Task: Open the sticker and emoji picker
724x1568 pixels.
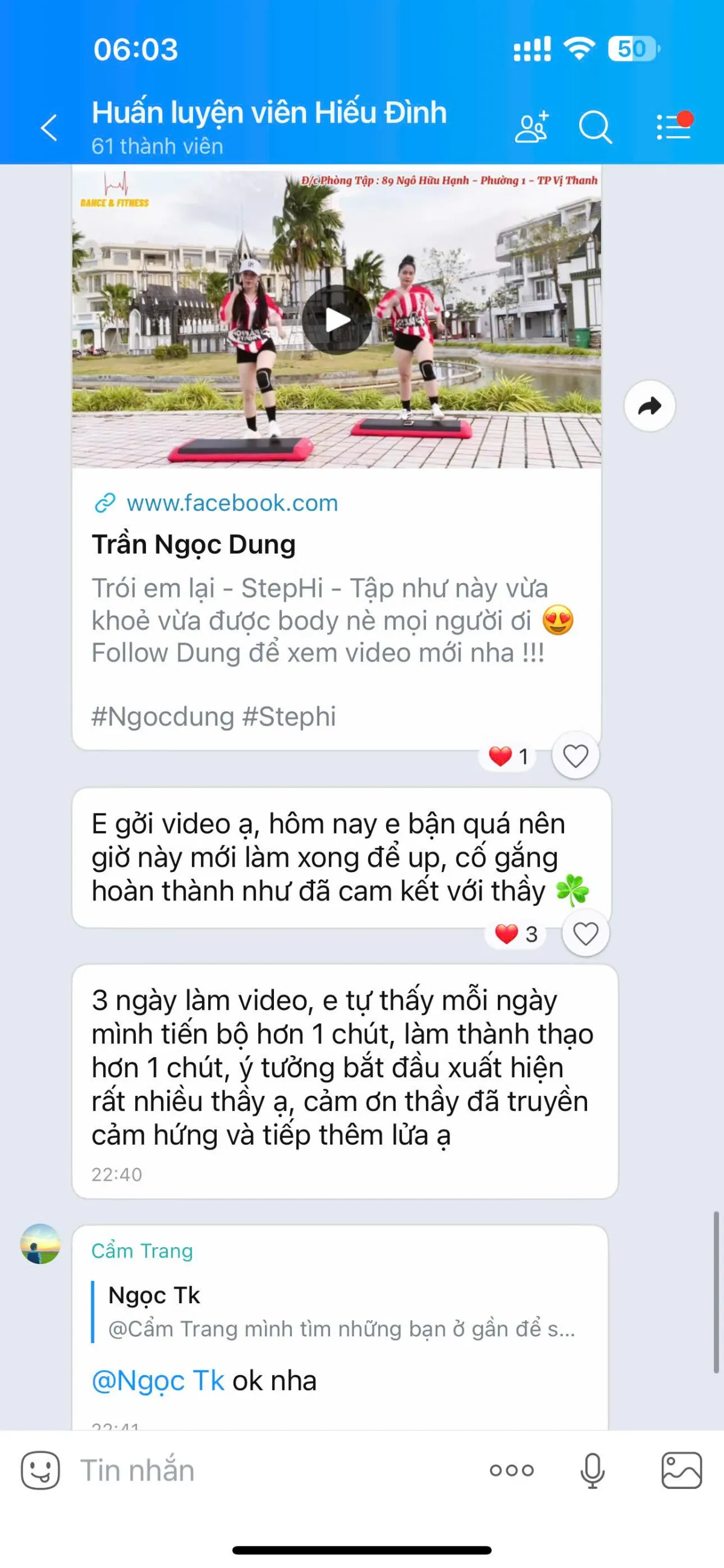Action: point(40,1471)
